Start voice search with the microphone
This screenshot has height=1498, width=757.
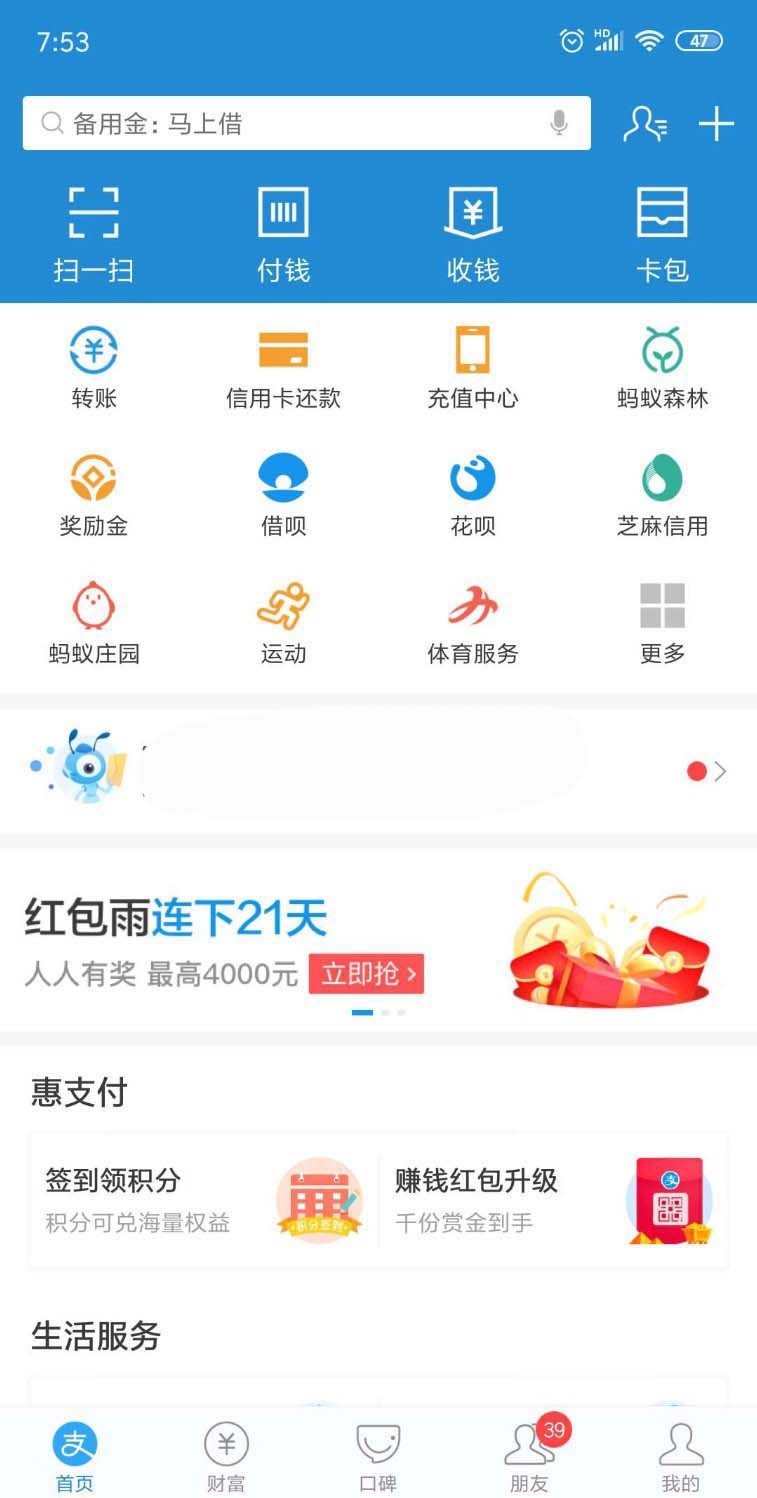point(559,123)
